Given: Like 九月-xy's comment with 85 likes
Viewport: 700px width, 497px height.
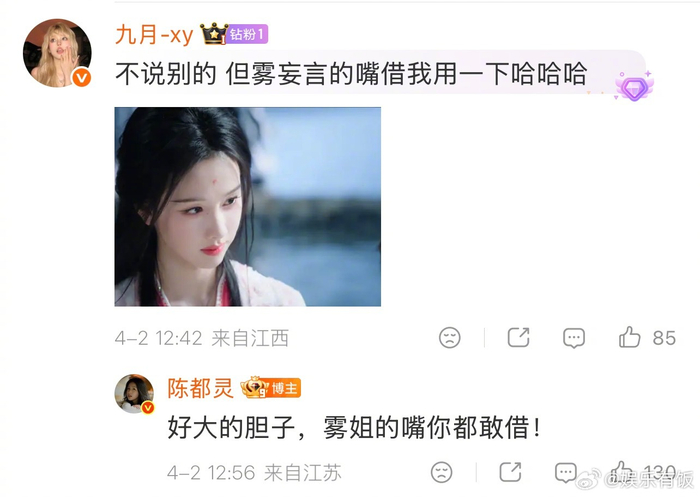Looking at the screenshot, I should coord(630,338).
